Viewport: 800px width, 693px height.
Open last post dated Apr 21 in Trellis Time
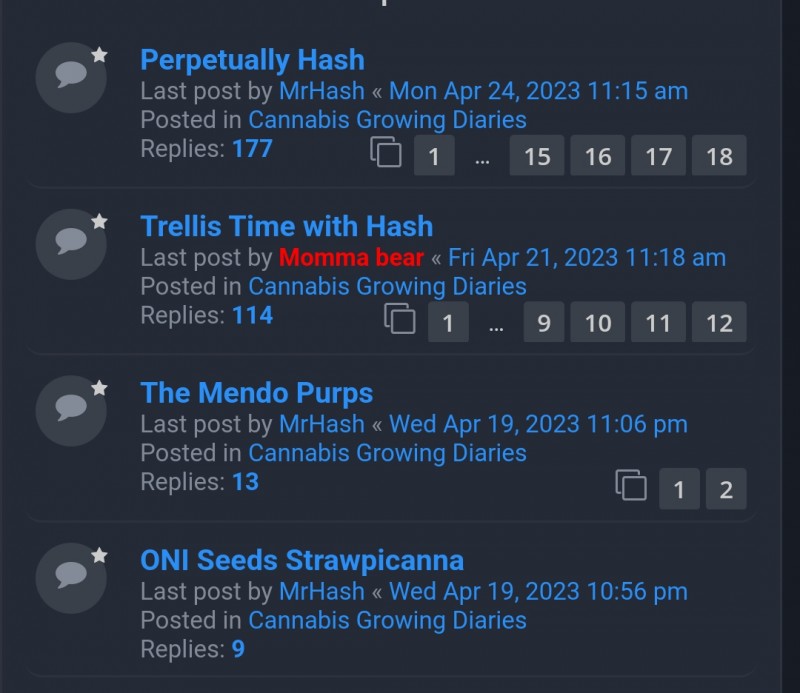point(586,258)
